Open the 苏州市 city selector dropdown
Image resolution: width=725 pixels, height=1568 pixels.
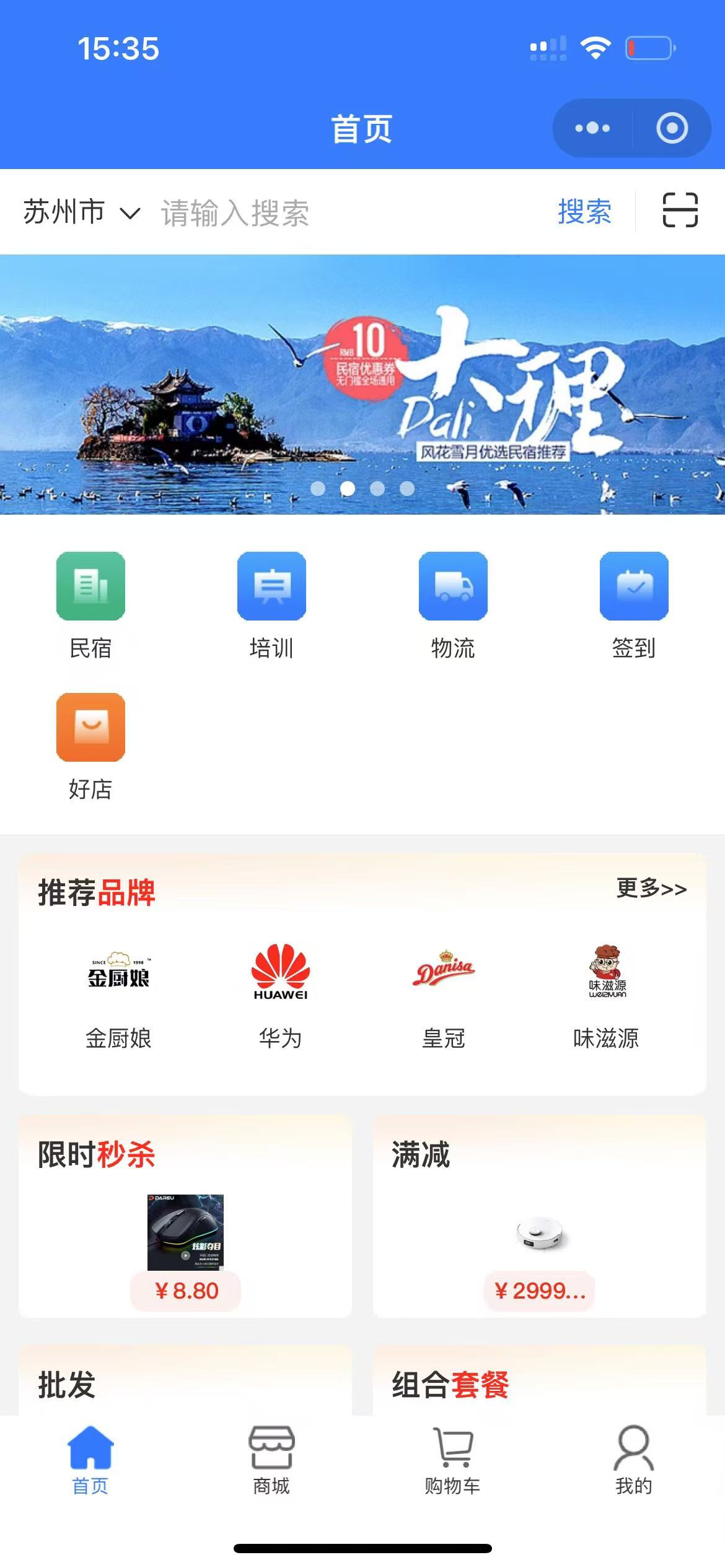77,212
